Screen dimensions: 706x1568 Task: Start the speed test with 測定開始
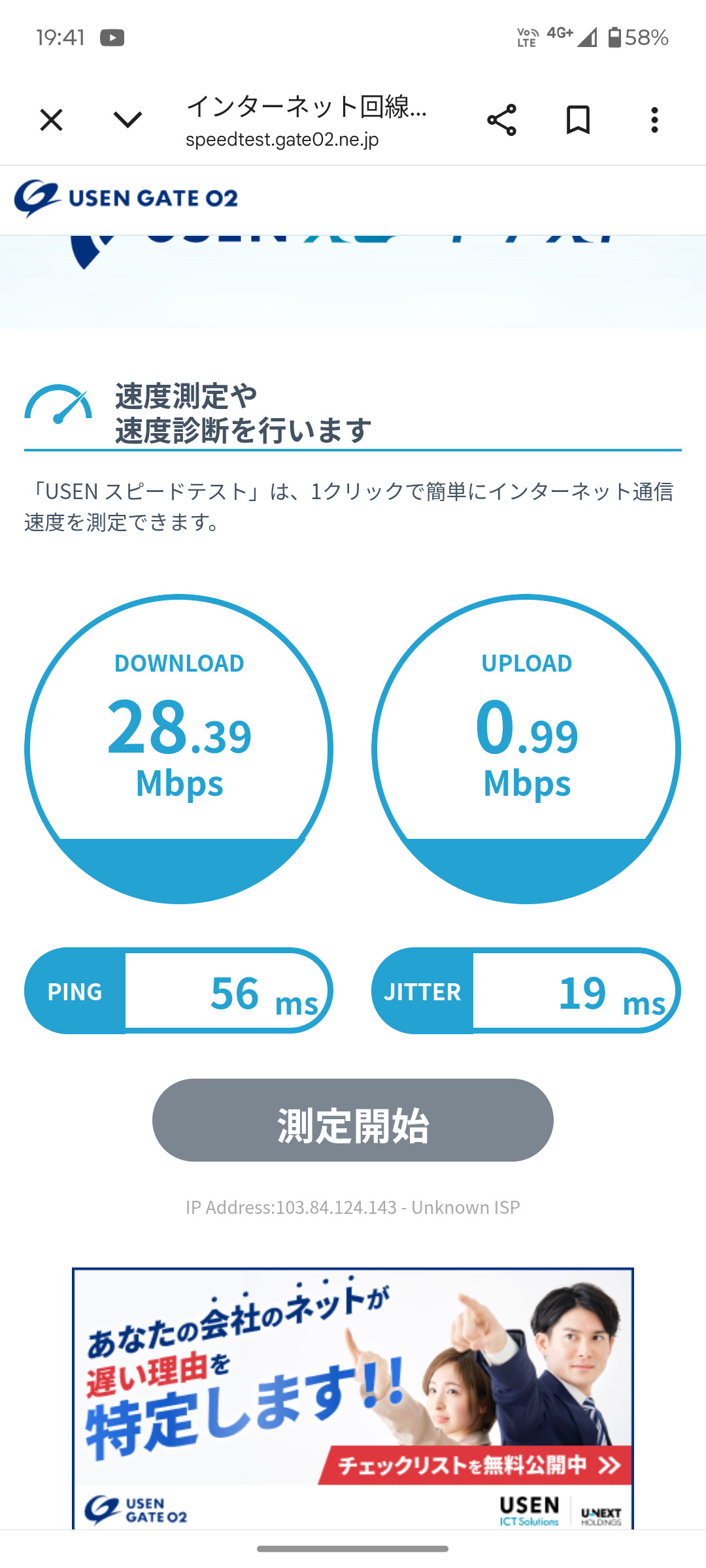point(353,1120)
